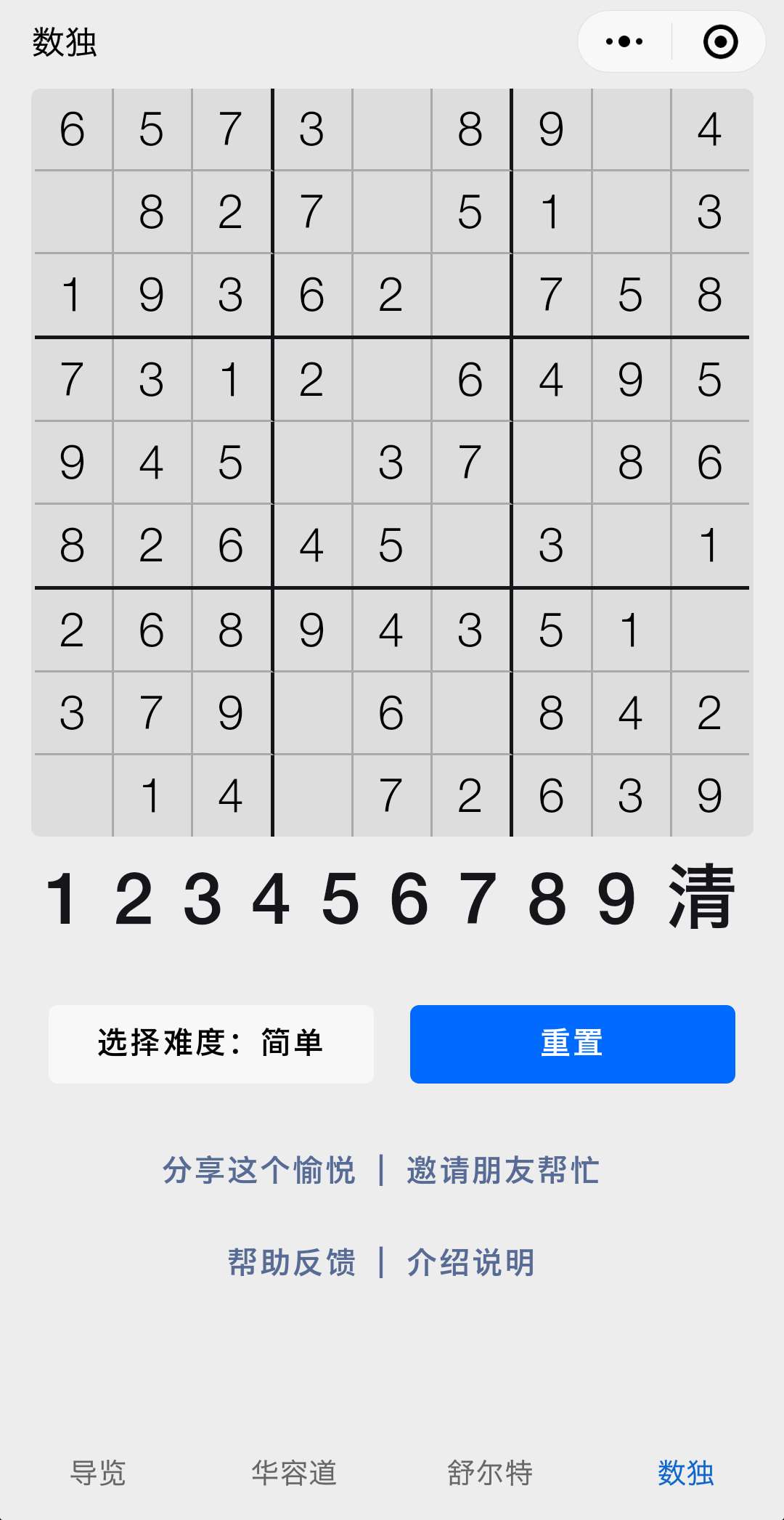Choose number 9 on the number pad

[x=616, y=899]
